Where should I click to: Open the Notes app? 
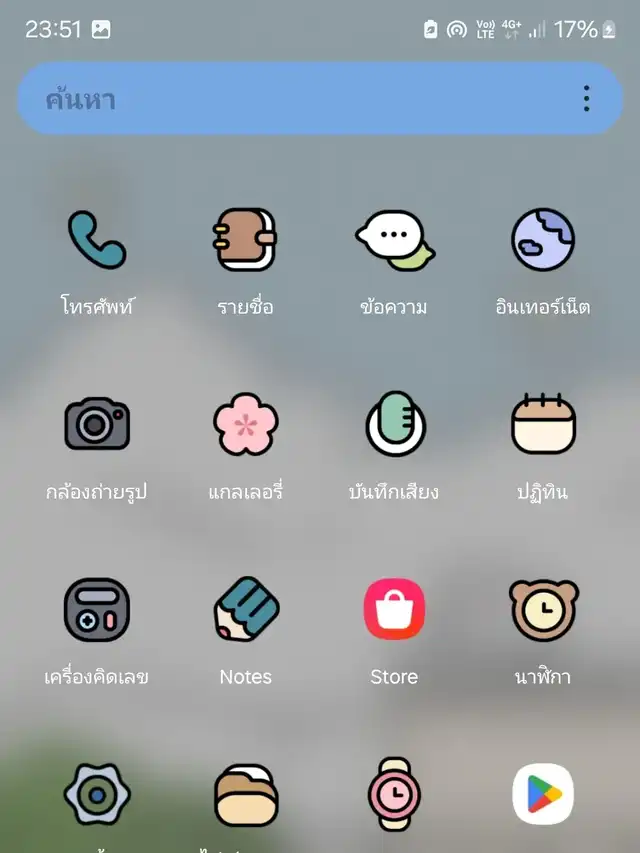pos(245,610)
